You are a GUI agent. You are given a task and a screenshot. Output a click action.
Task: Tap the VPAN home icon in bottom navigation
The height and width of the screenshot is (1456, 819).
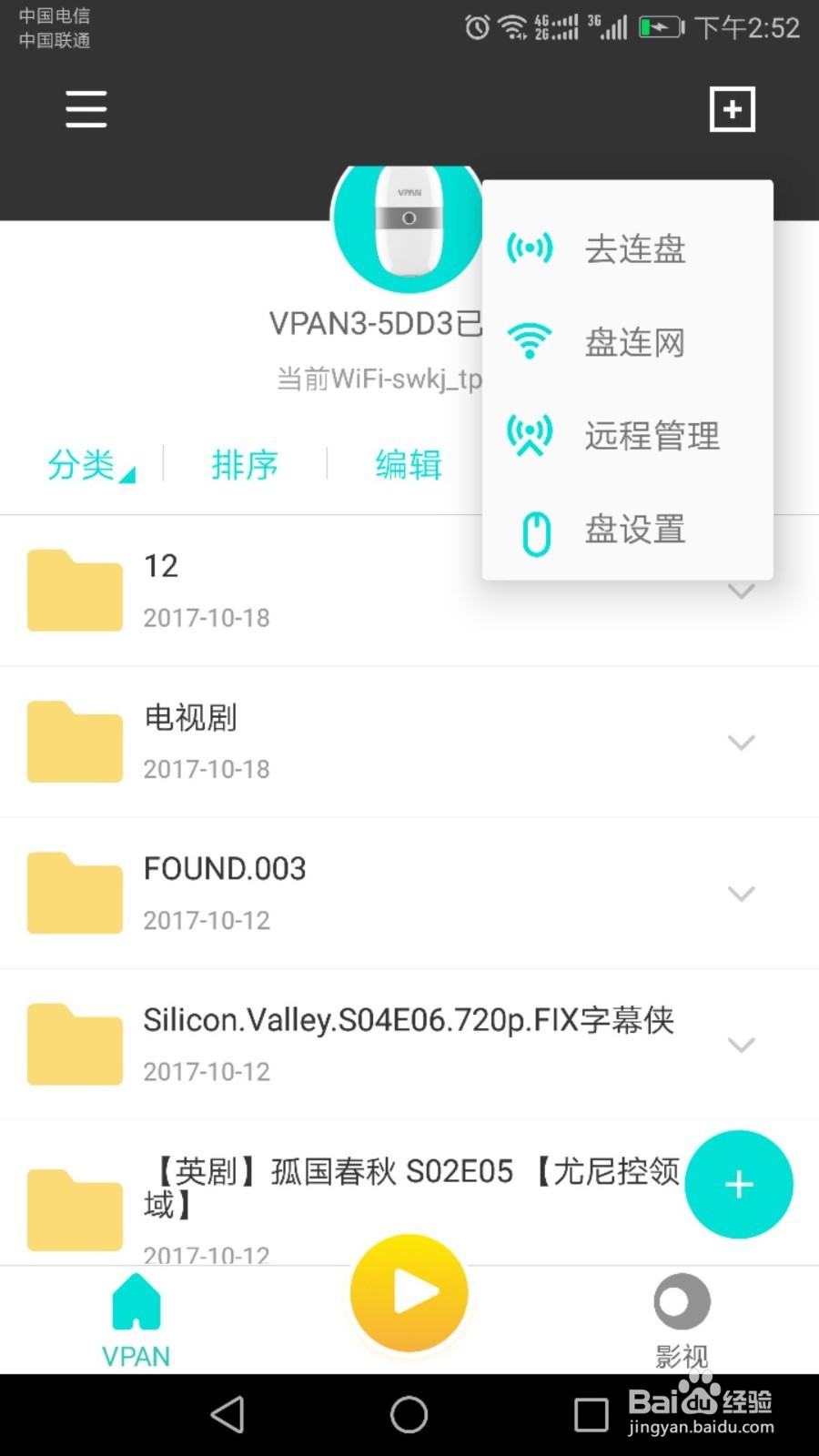136,1306
